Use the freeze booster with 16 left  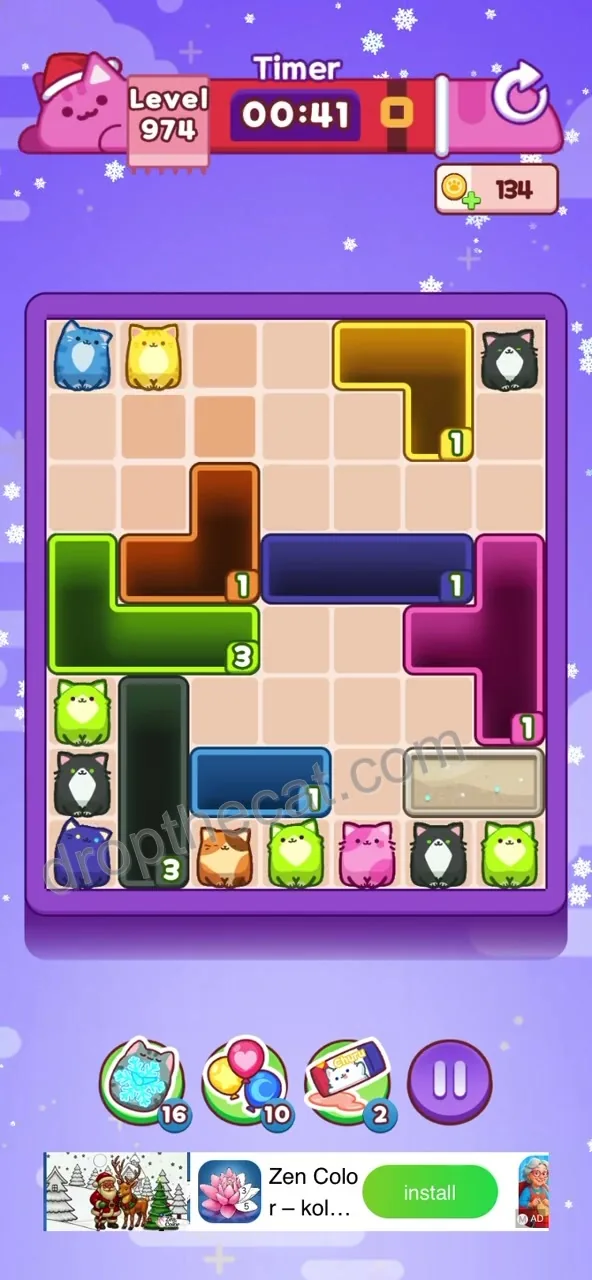click(140, 1082)
